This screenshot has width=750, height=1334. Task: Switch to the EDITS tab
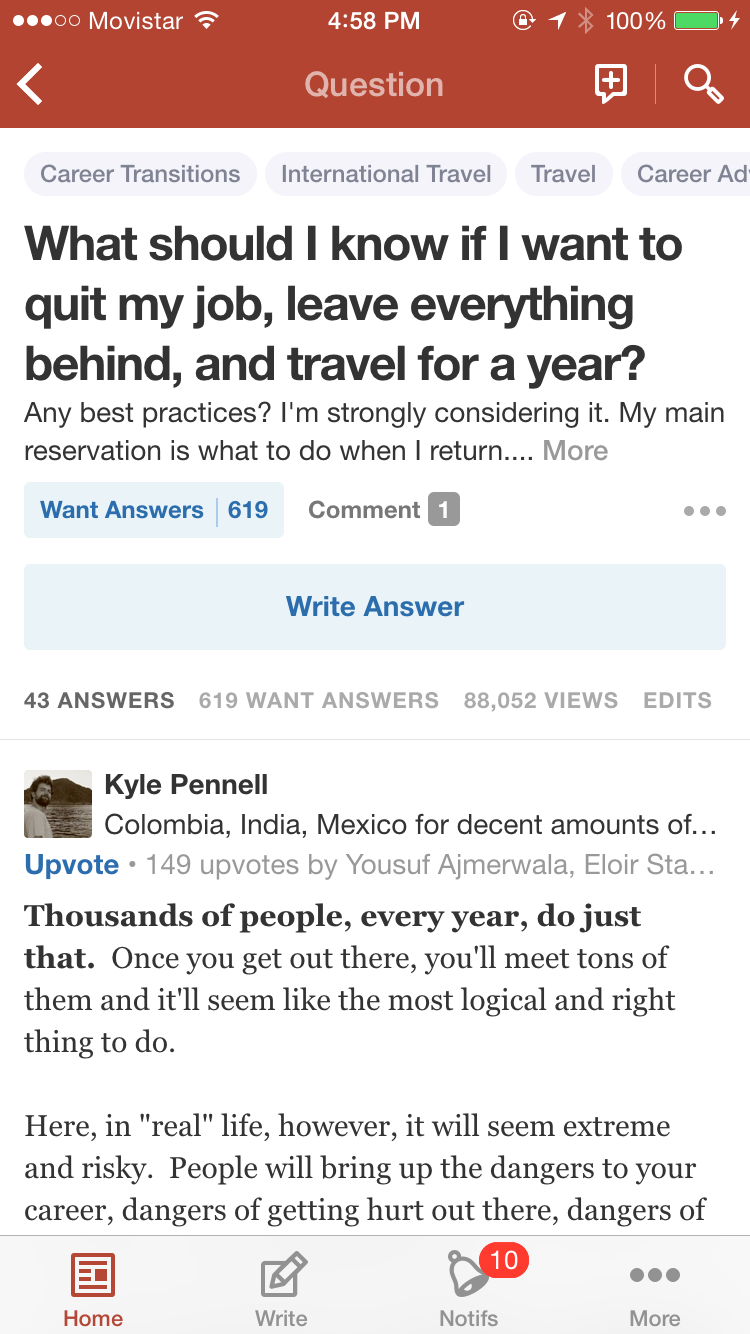pyautogui.click(x=677, y=700)
